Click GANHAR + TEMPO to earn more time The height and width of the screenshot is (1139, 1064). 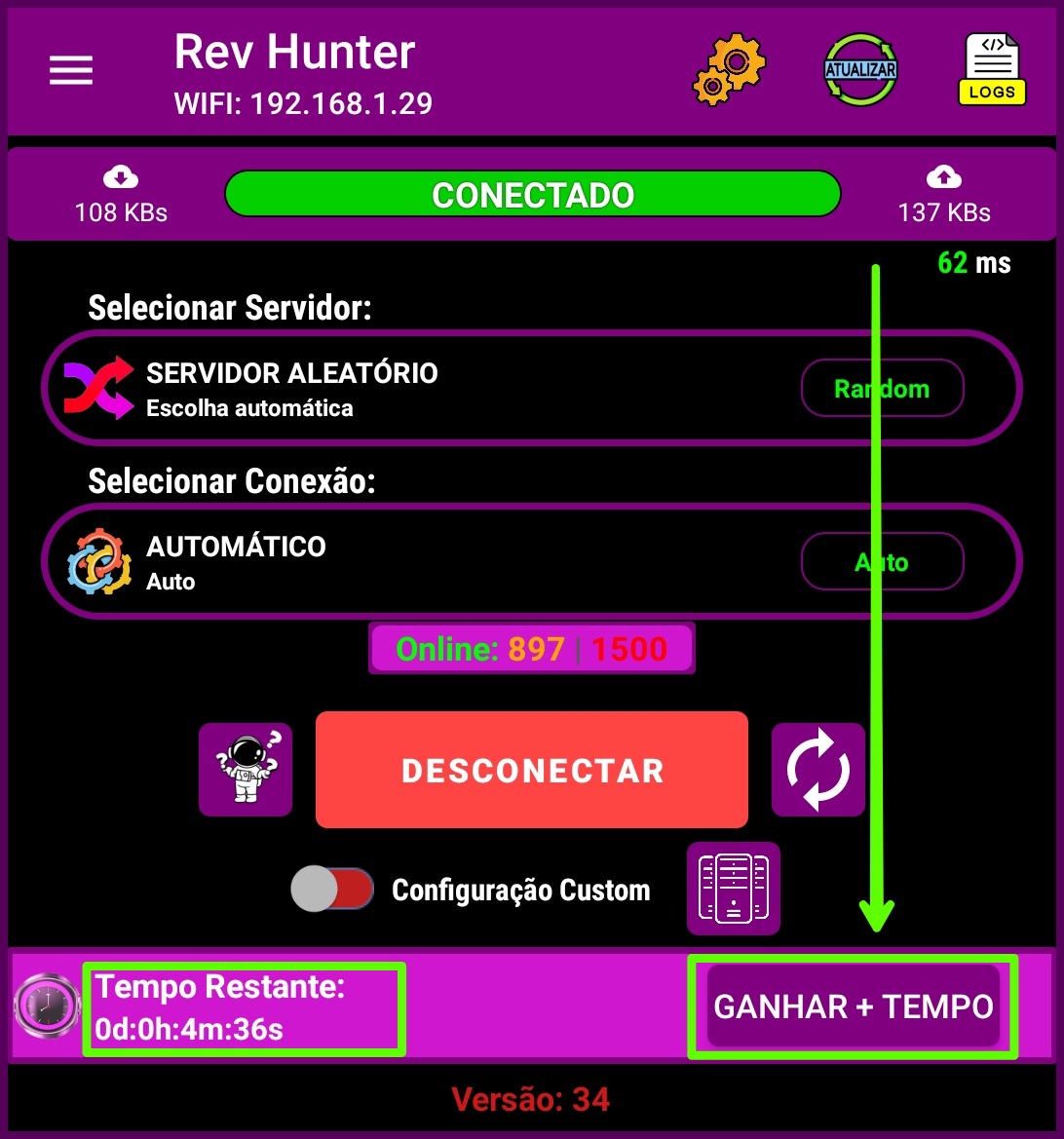tap(854, 1006)
